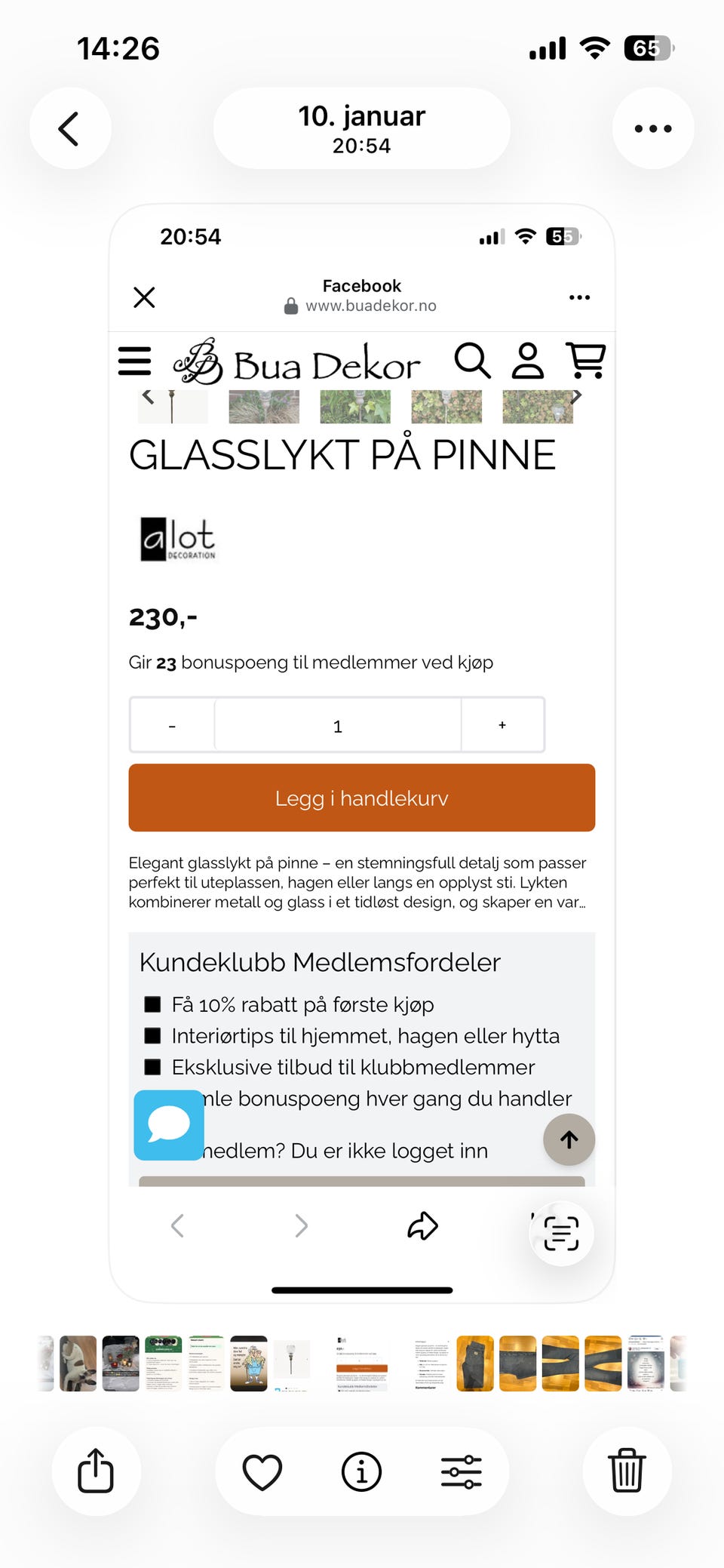Delete the screenshot using the trash icon
724x1568 pixels.
tap(628, 1471)
